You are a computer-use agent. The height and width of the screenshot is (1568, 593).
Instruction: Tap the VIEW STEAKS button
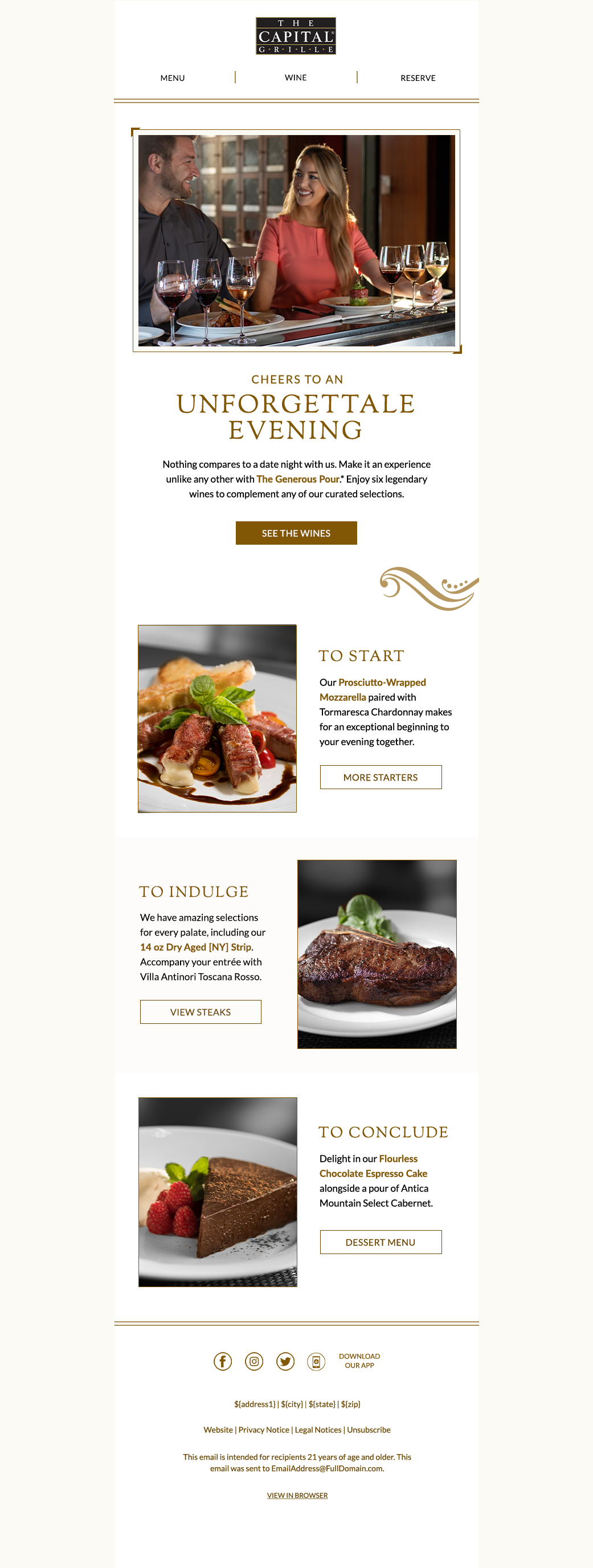pyautogui.click(x=201, y=1012)
